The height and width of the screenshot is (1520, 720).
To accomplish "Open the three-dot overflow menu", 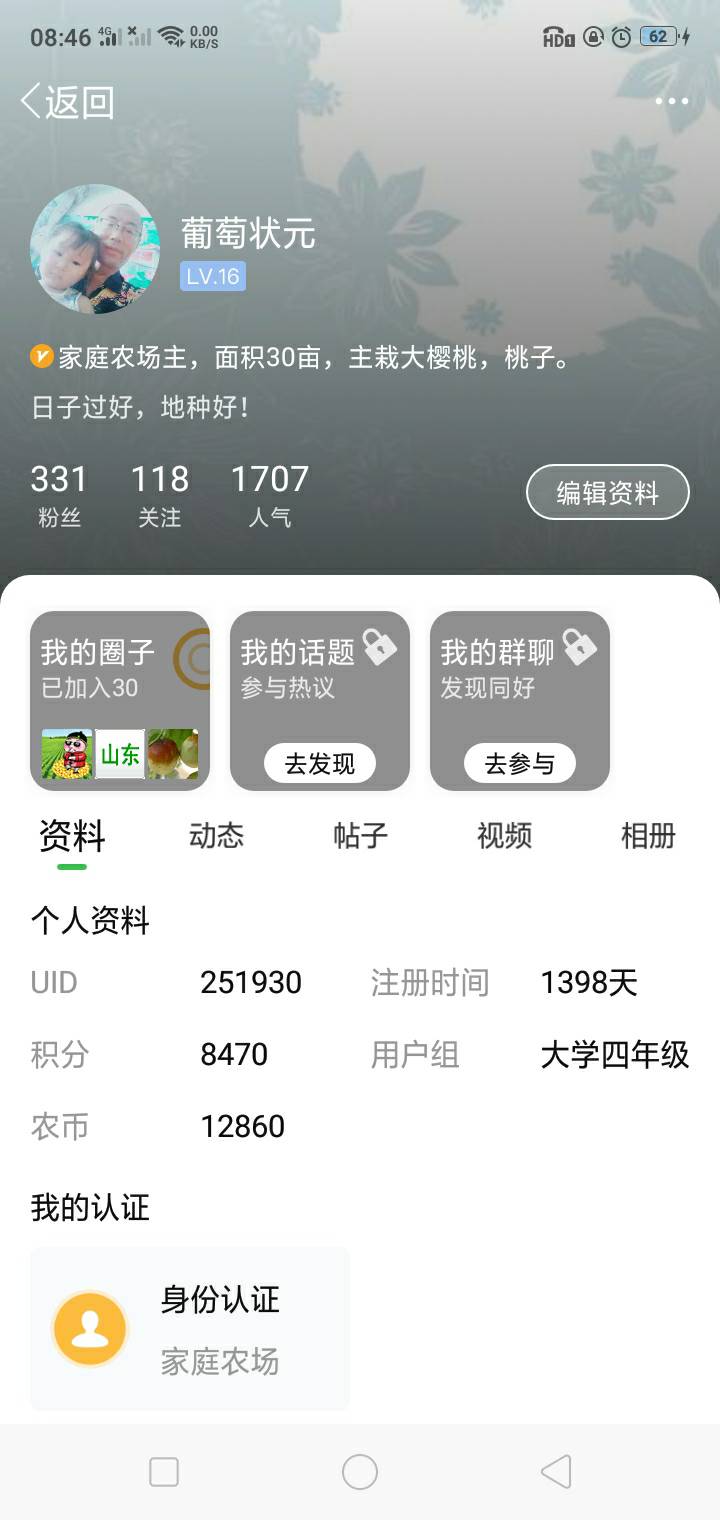I will tap(671, 101).
